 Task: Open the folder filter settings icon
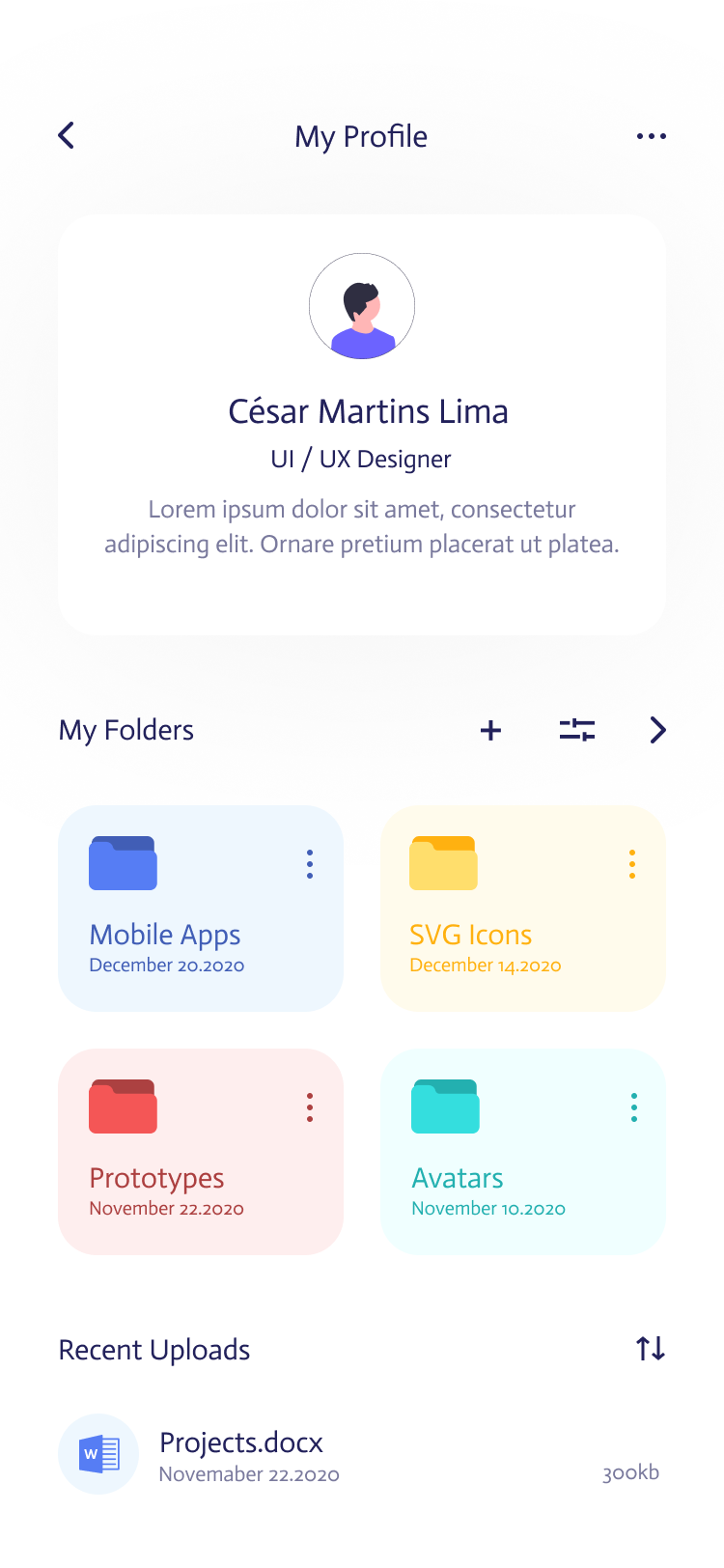pos(577,730)
